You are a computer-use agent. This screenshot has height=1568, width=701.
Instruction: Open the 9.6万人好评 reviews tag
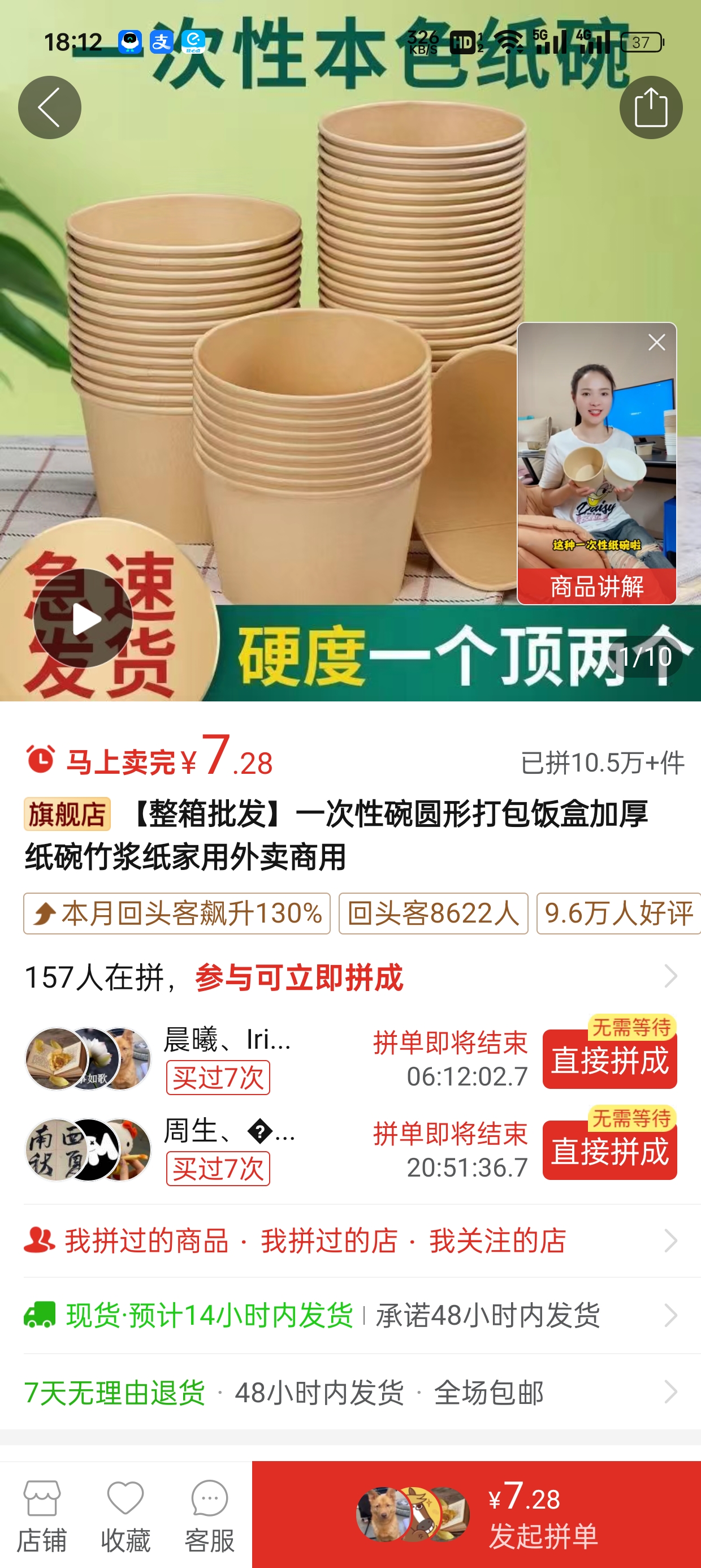tap(618, 914)
